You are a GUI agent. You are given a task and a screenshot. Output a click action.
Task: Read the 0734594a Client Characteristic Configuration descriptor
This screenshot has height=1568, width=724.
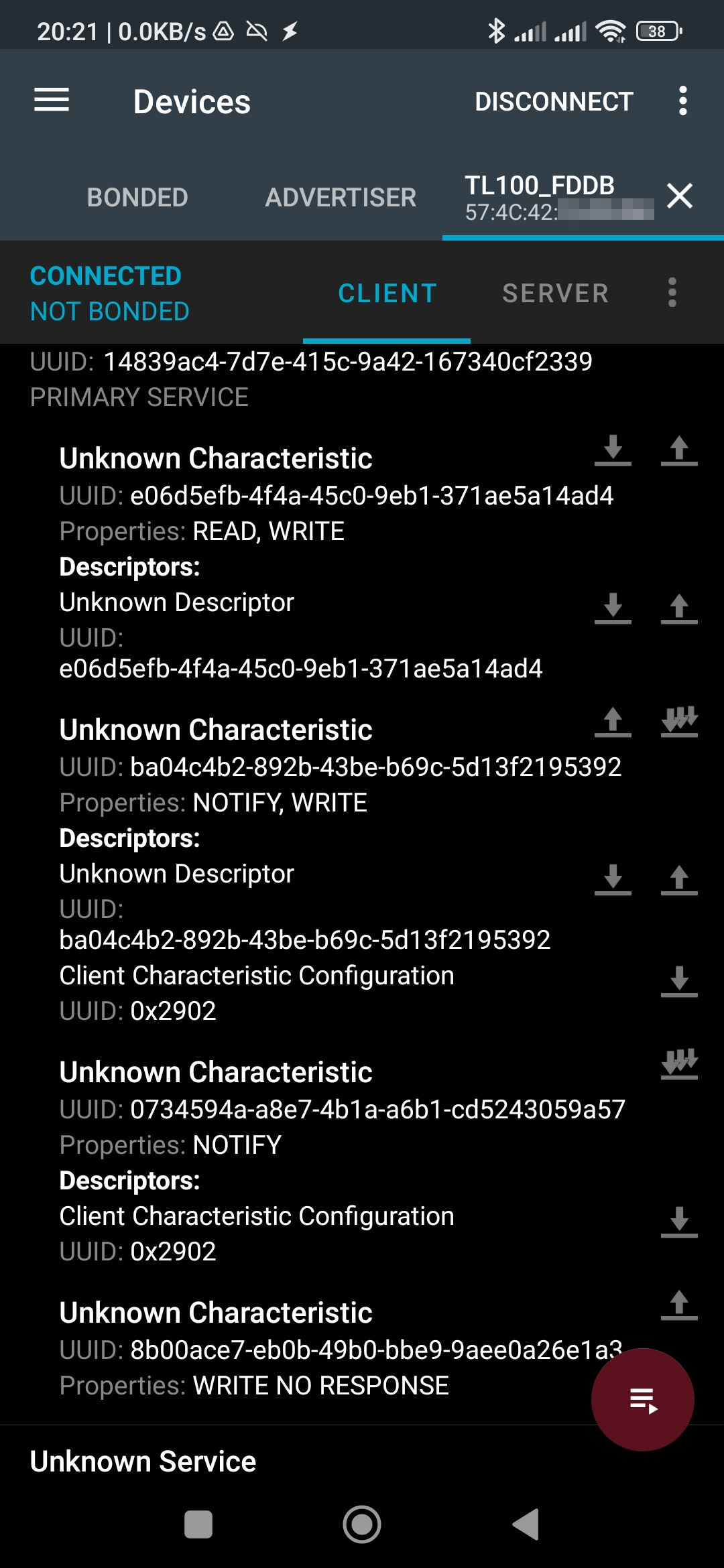[679, 1222]
